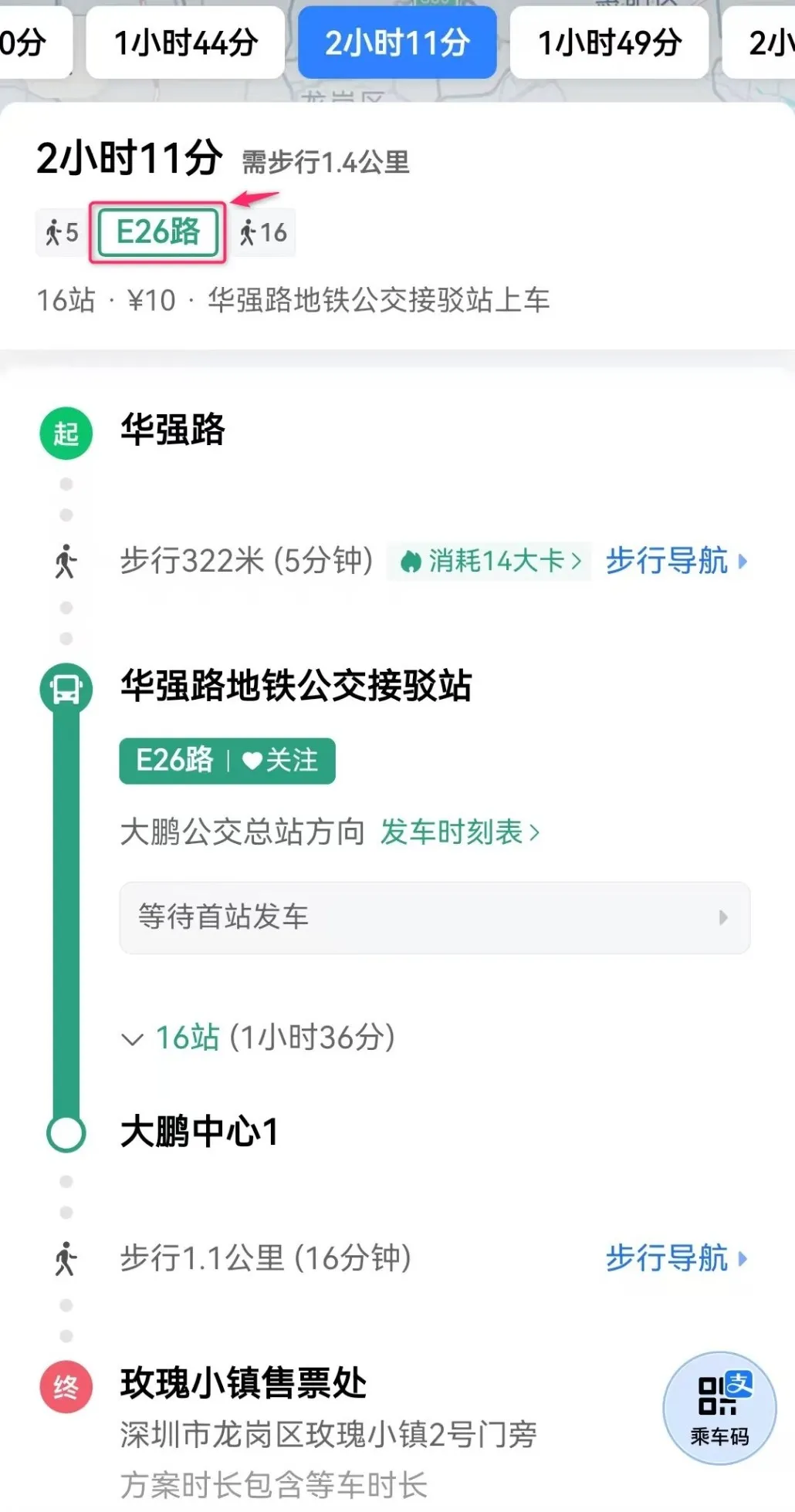
Task: Open the 发车时刻表 timetable
Action: [460, 832]
